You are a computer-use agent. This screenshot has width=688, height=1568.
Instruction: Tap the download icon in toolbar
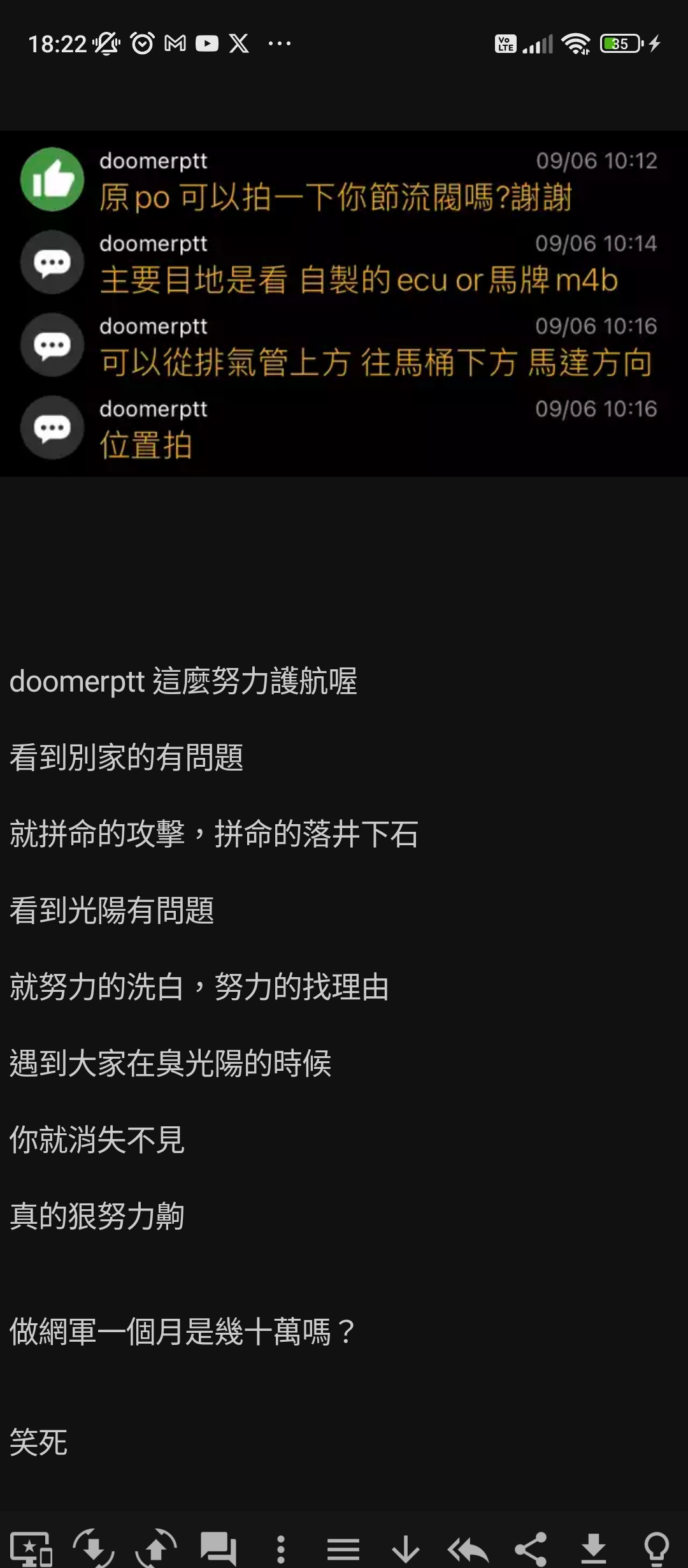pyautogui.click(x=593, y=1548)
